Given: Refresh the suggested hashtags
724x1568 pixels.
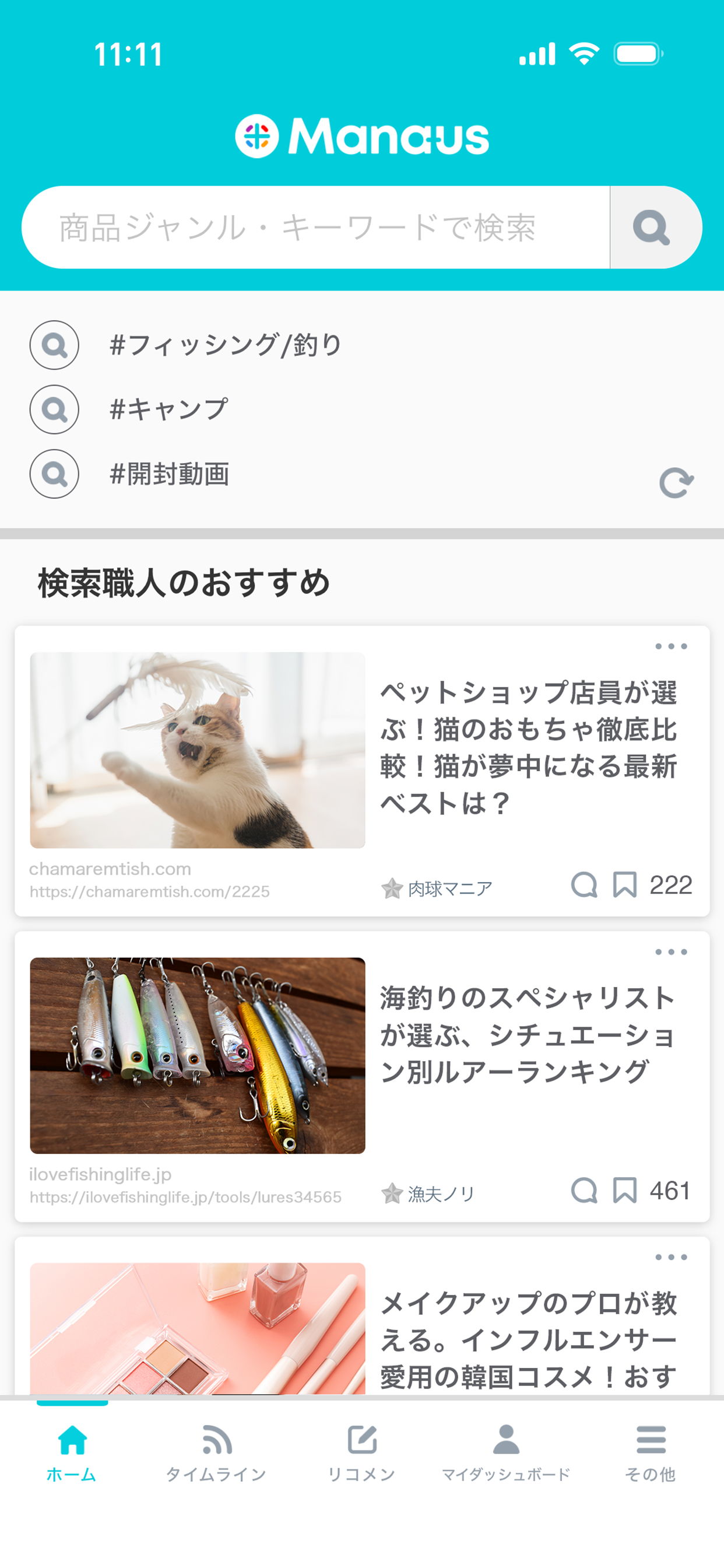Looking at the screenshot, I should click(676, 484).
